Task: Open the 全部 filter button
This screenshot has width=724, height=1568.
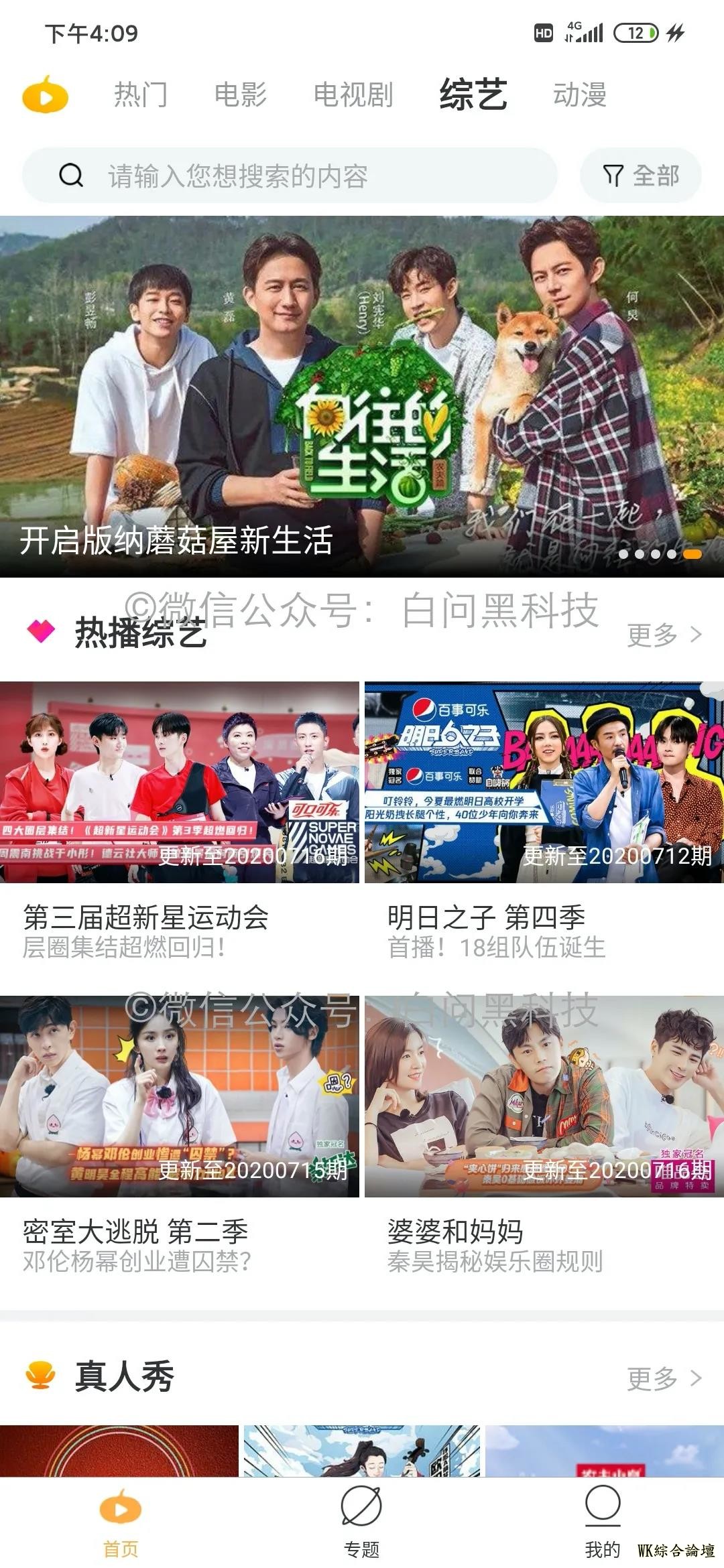Action: [x=640, y=176]
